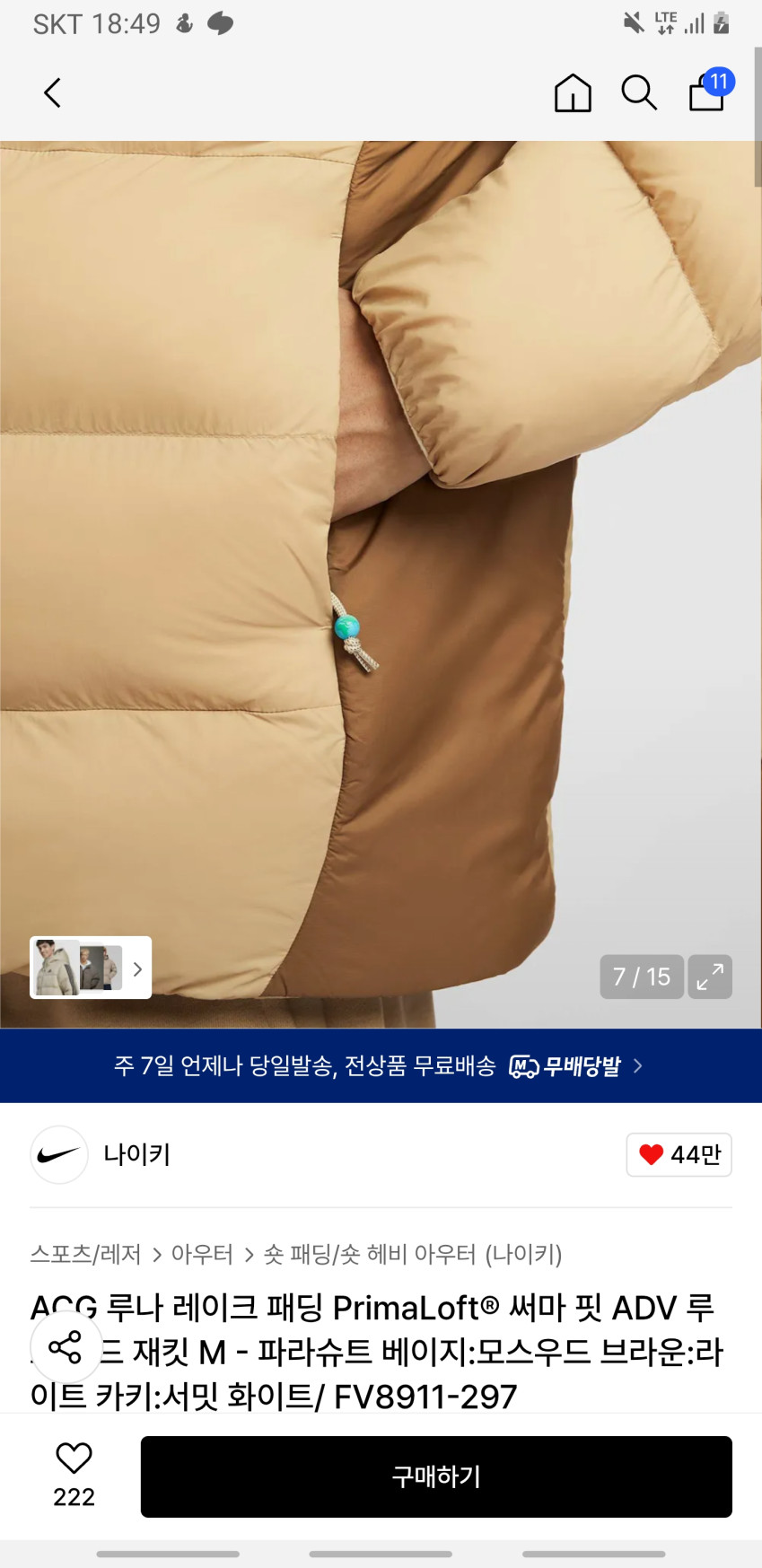Open the 무배당발 free shipping banner
The width and height of the screenshot is (762, 1568).
pyautogui.click(x=381, y=1065)
